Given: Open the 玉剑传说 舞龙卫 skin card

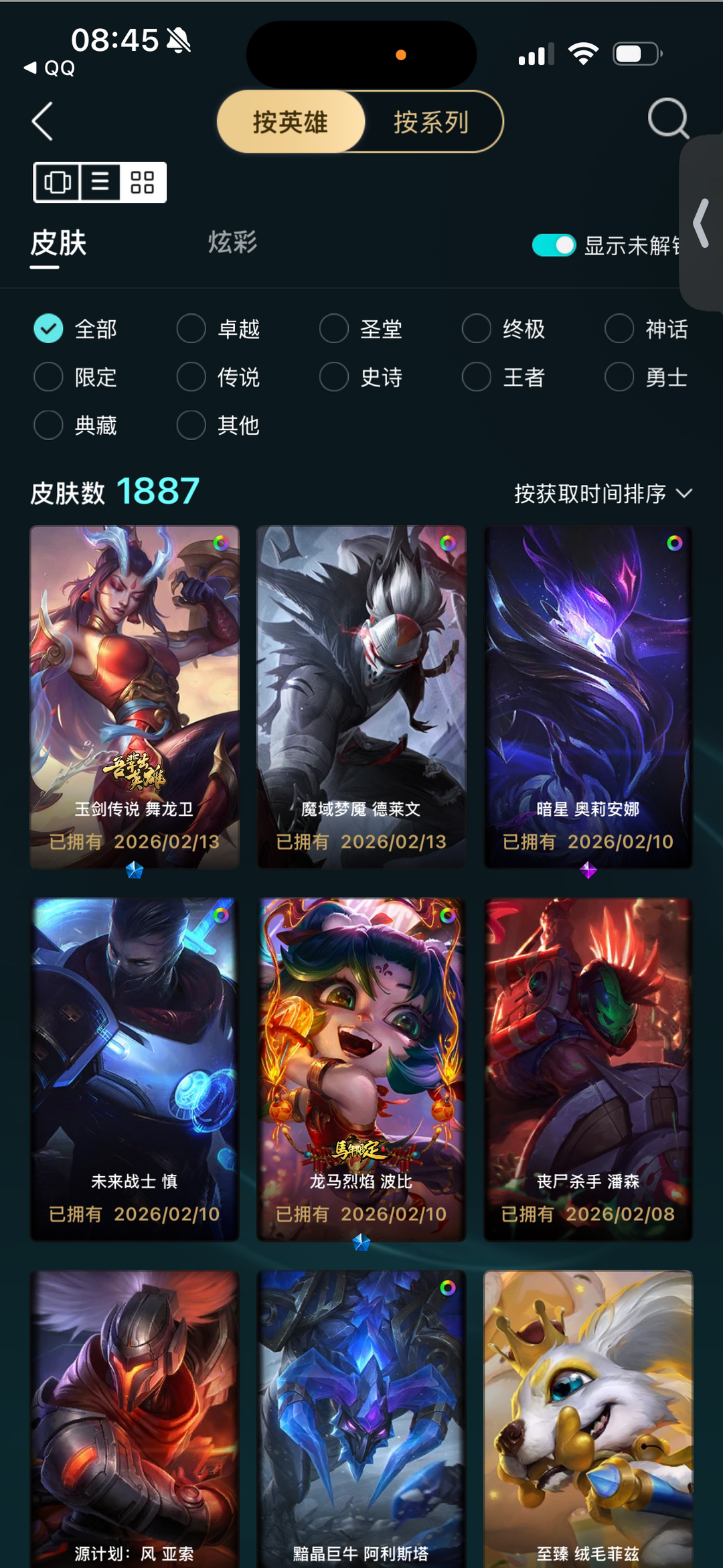Looking at the screenshot, I should pos(135,697).
